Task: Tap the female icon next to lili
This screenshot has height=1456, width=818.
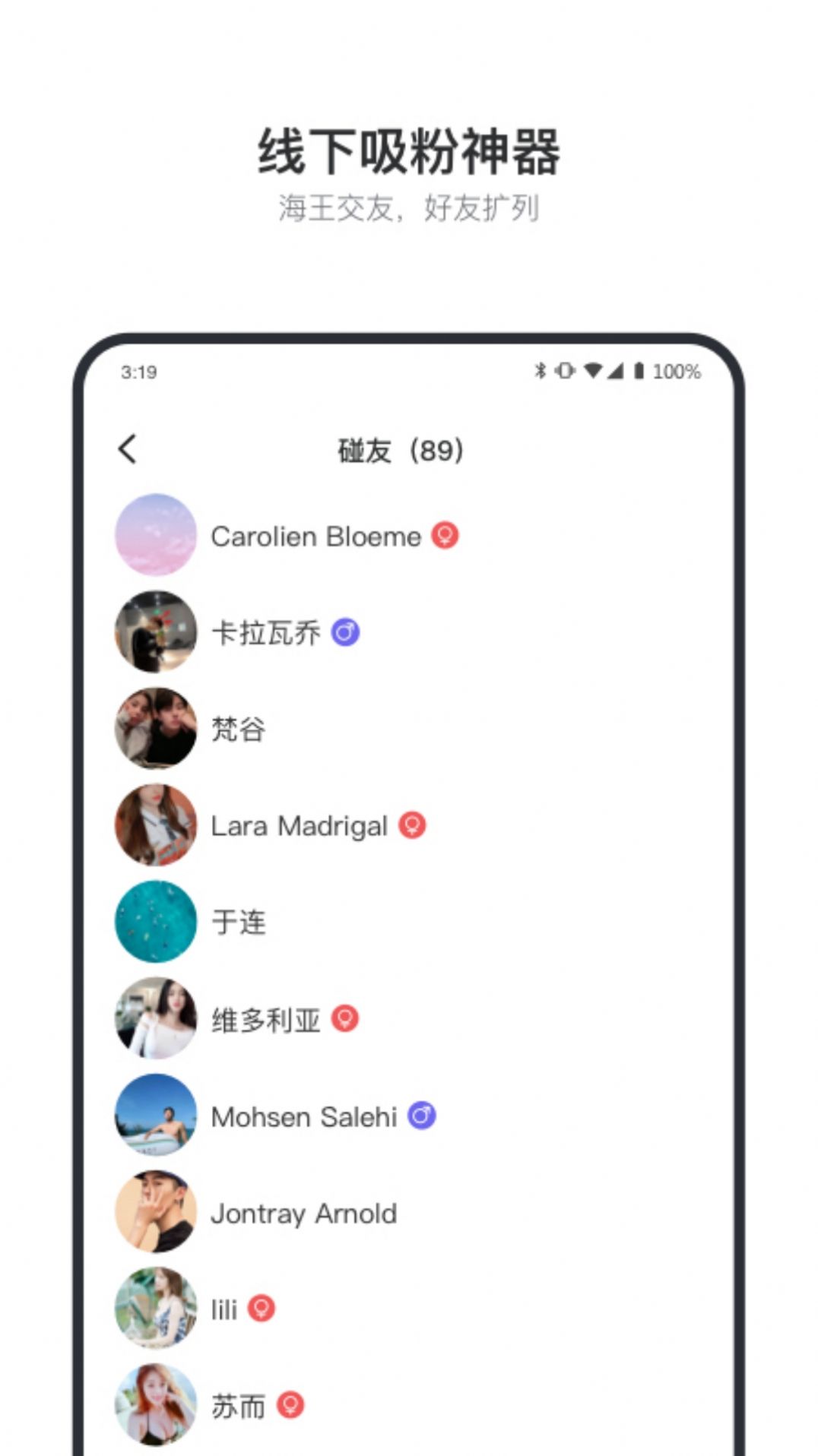Action: click(x=261, y=1309)
